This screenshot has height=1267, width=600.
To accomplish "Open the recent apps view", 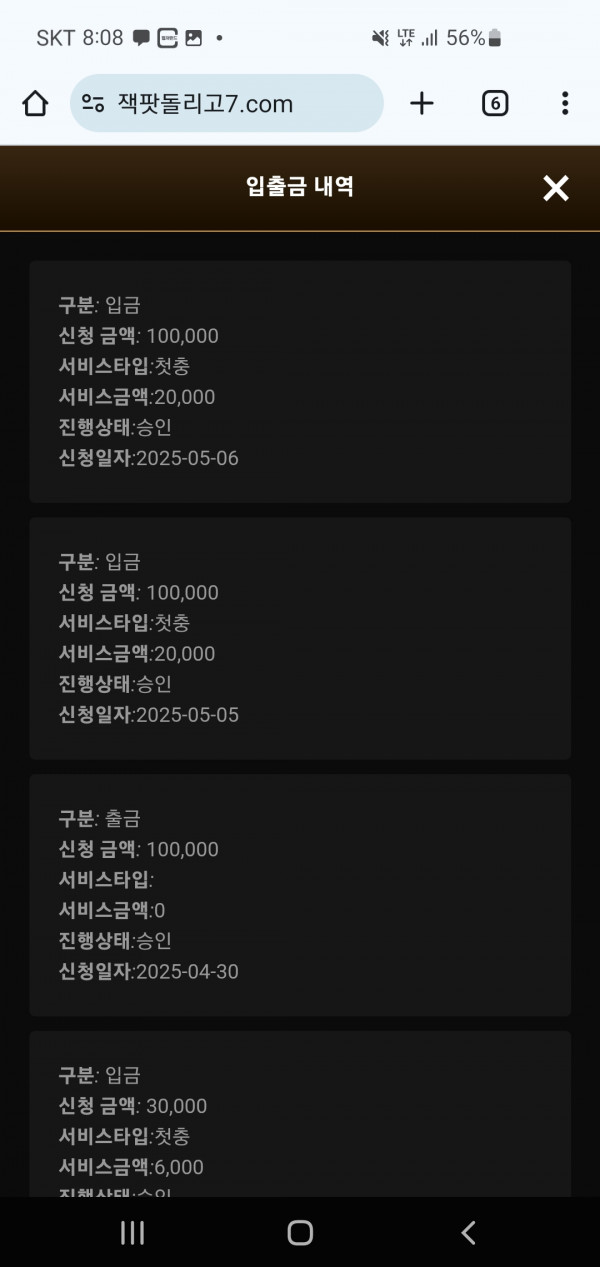I will coord(132,1233).
